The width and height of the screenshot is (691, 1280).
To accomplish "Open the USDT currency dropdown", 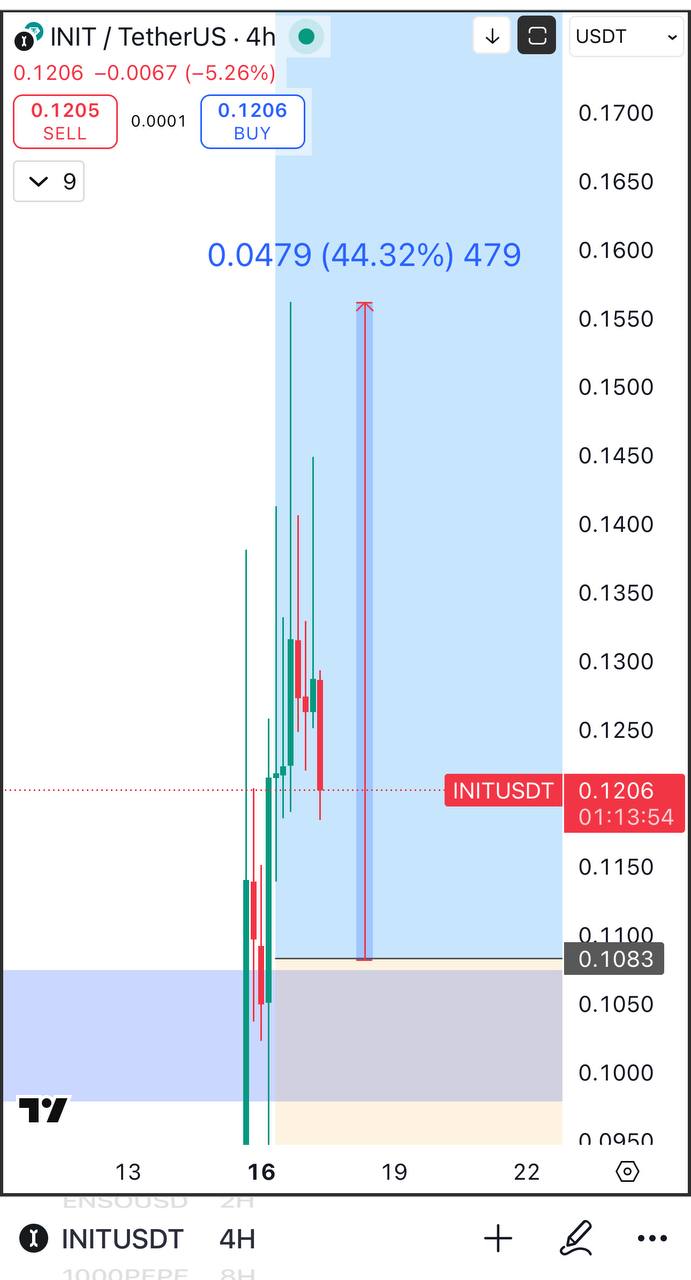I will click(627, 37).
